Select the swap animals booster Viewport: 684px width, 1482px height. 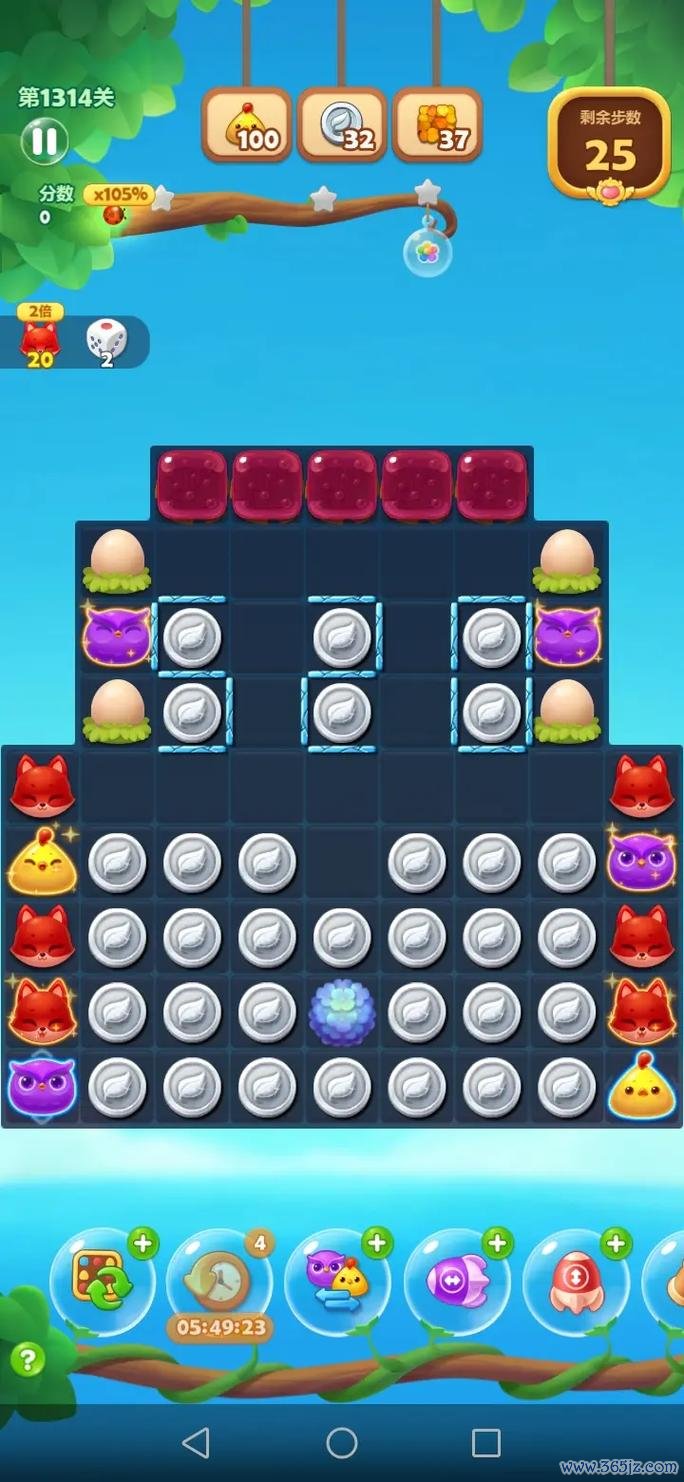tap(338, 1282)
